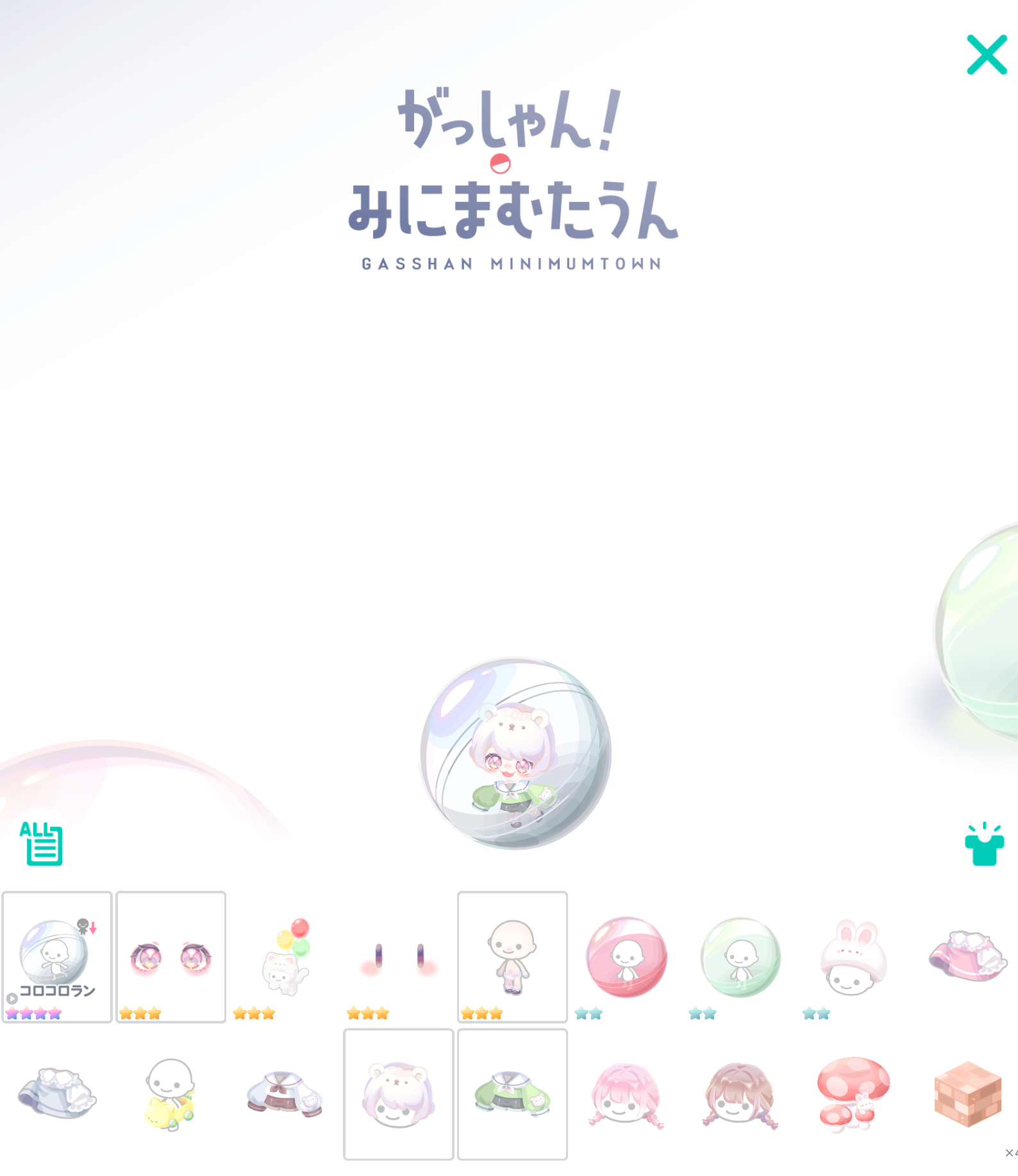1018x1176 pixels.
Task: Select the brown braided hair item
Action: tap(740, 1094)
